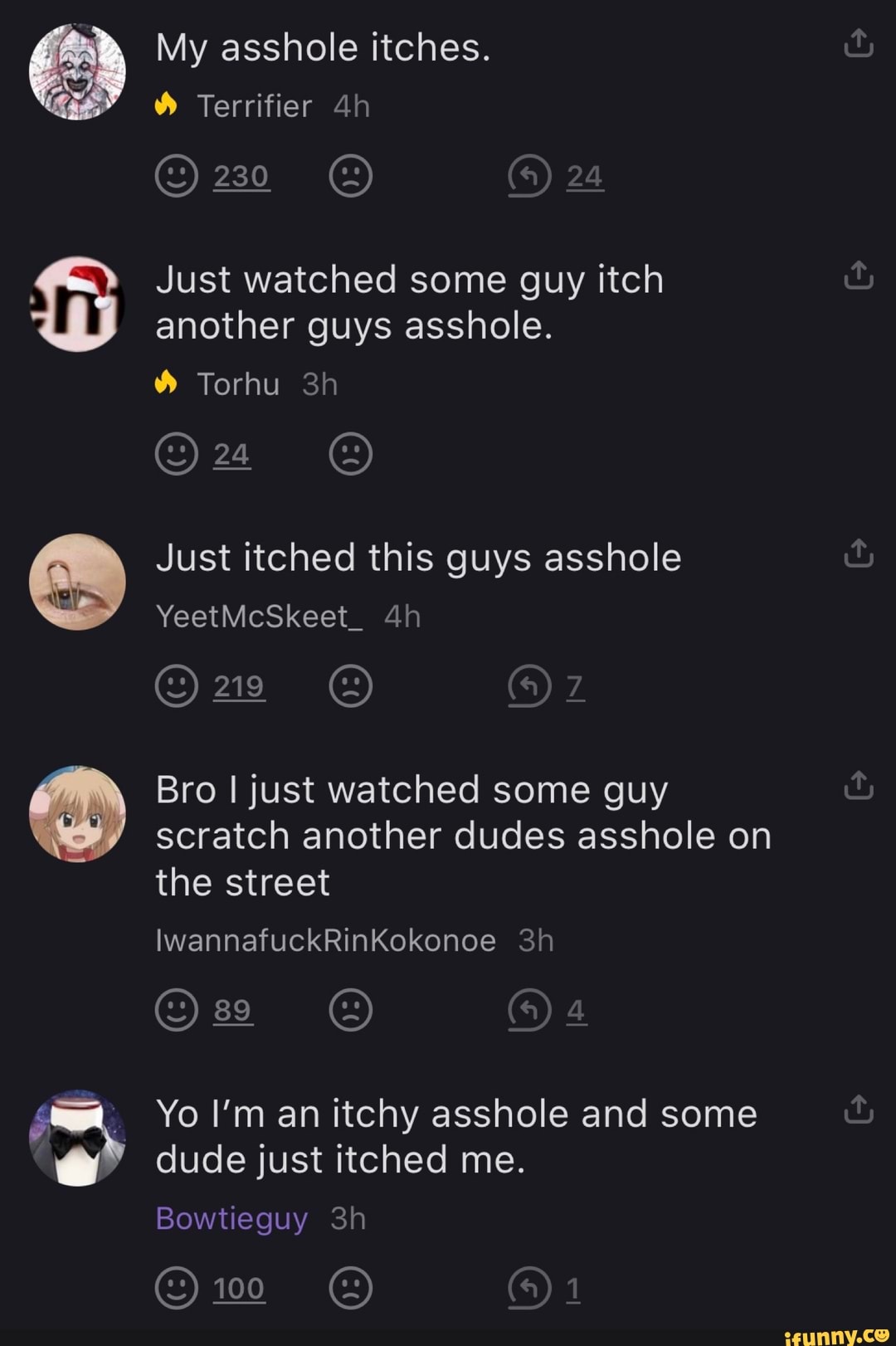Image resolution: width=896 pixels, height=1346 pixels.
Task: Dislike Torhu's comment with the frown
Action: [350, 454]
